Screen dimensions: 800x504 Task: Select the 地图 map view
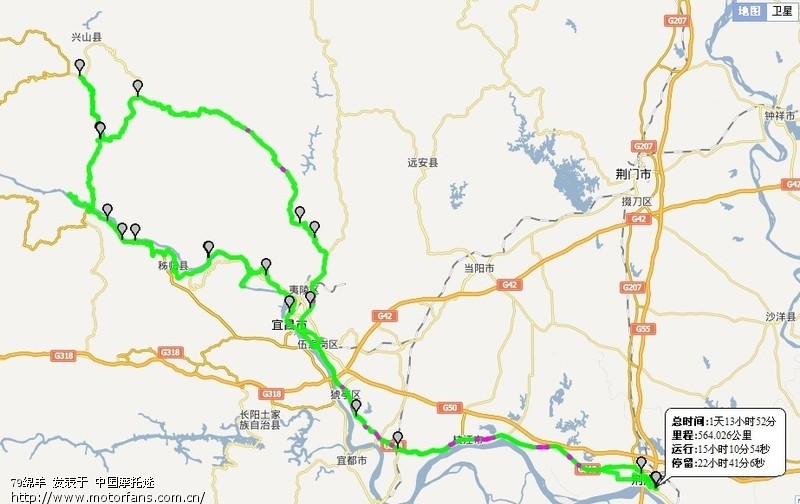(x=749, y=11)
